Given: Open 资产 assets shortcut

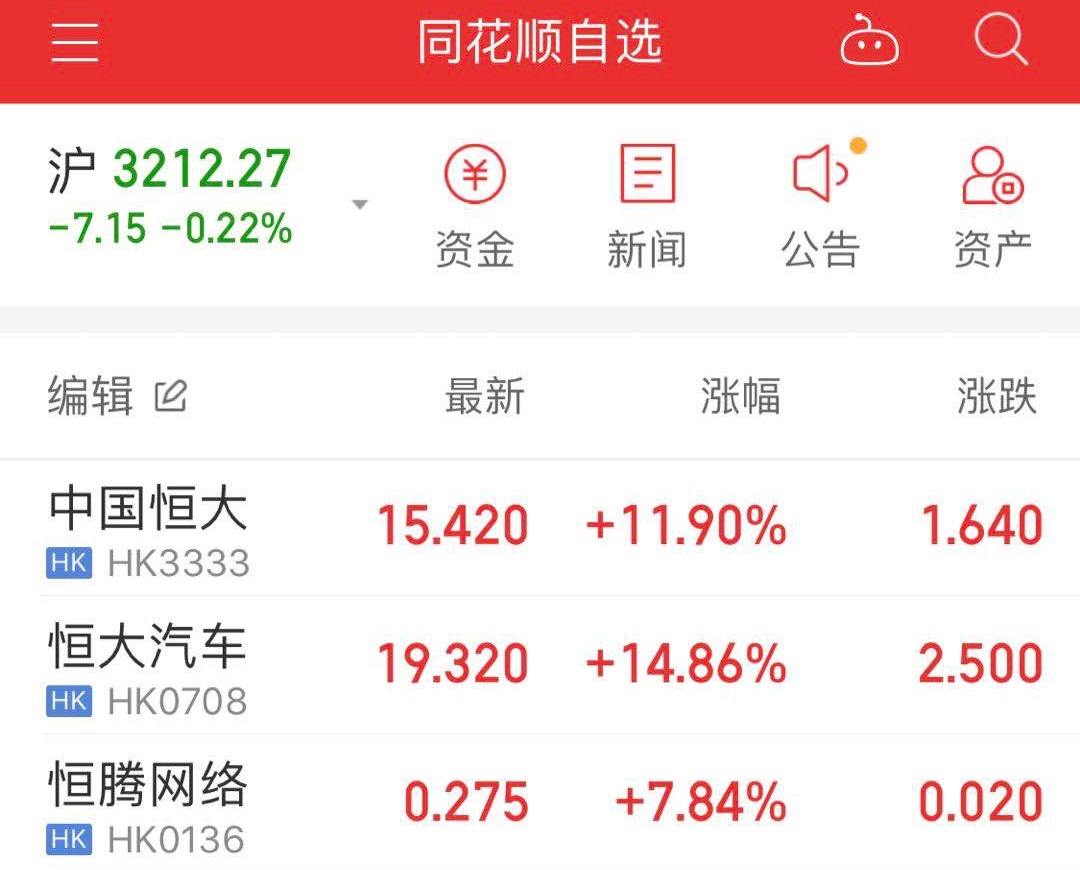Looking at the screenshot, I should [x=993, y=207].
